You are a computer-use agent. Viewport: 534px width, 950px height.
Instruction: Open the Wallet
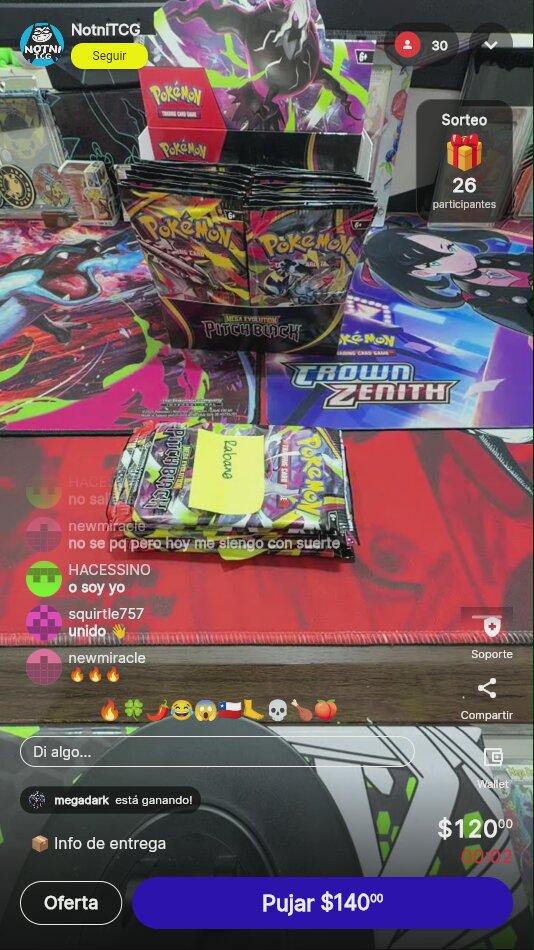pos(493,768)
